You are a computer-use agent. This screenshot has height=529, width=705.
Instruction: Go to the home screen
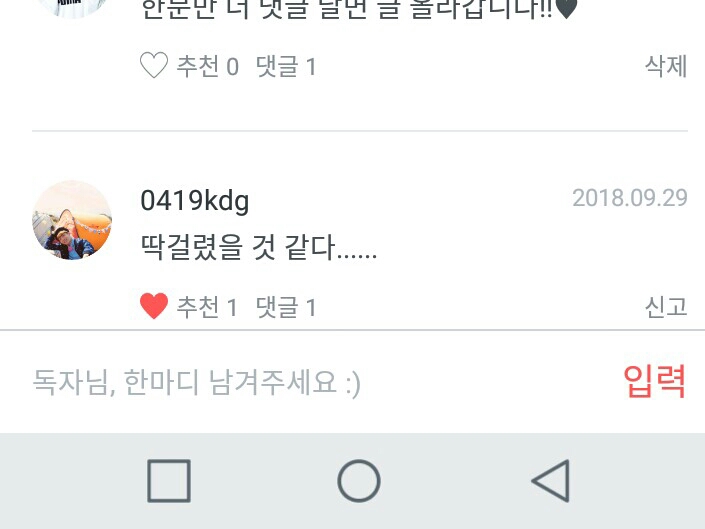pyautogui.click(x=358, y=481)
